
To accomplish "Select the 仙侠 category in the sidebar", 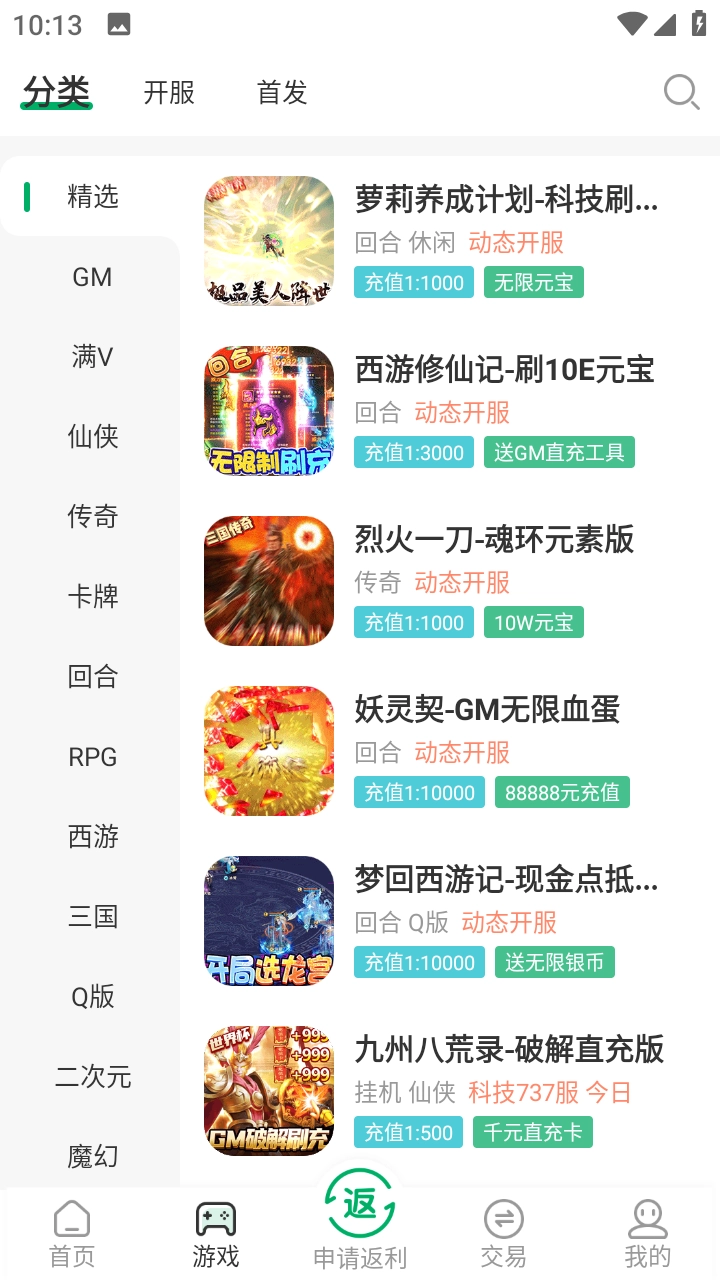I will [93, 437].
